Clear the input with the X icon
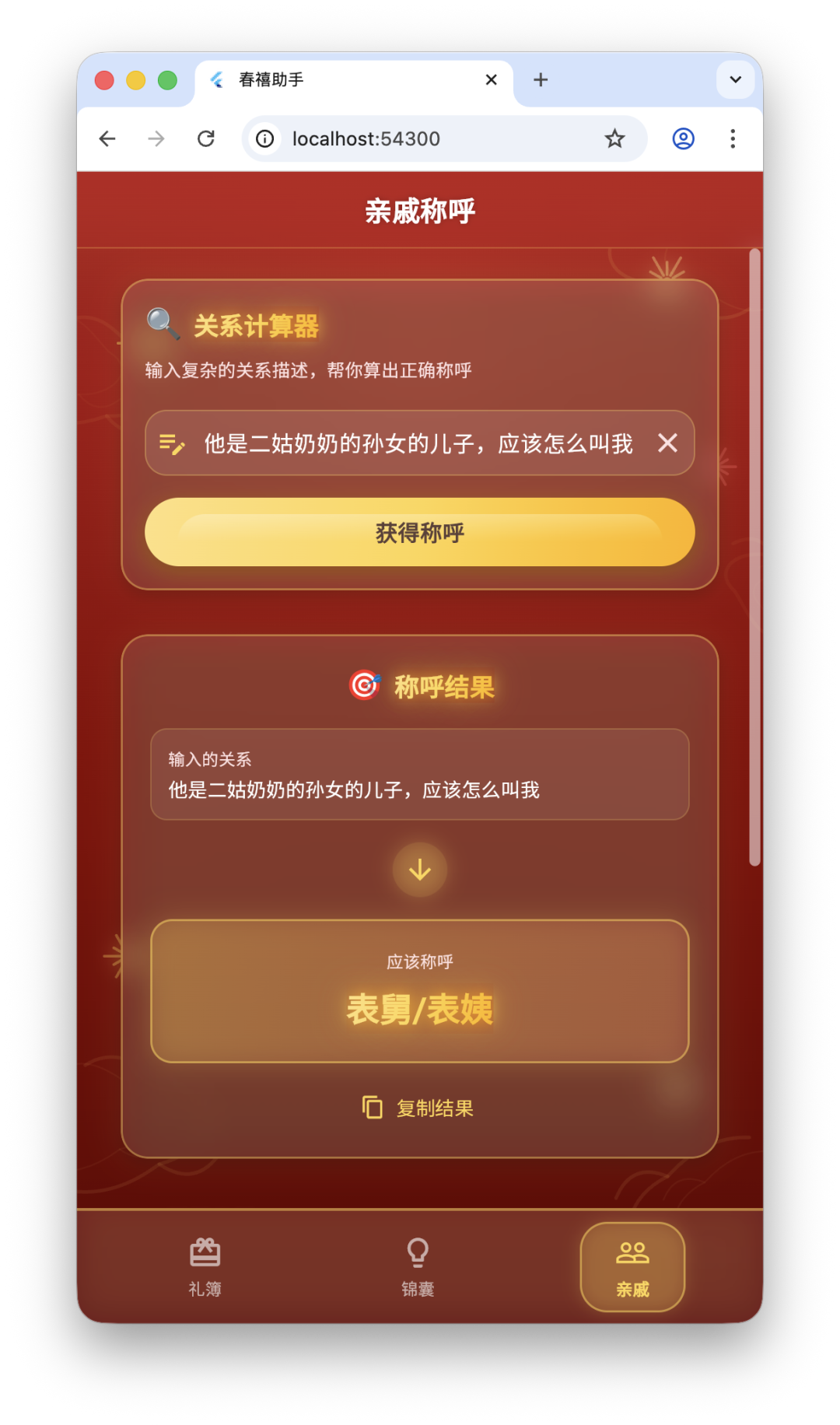 667,443
